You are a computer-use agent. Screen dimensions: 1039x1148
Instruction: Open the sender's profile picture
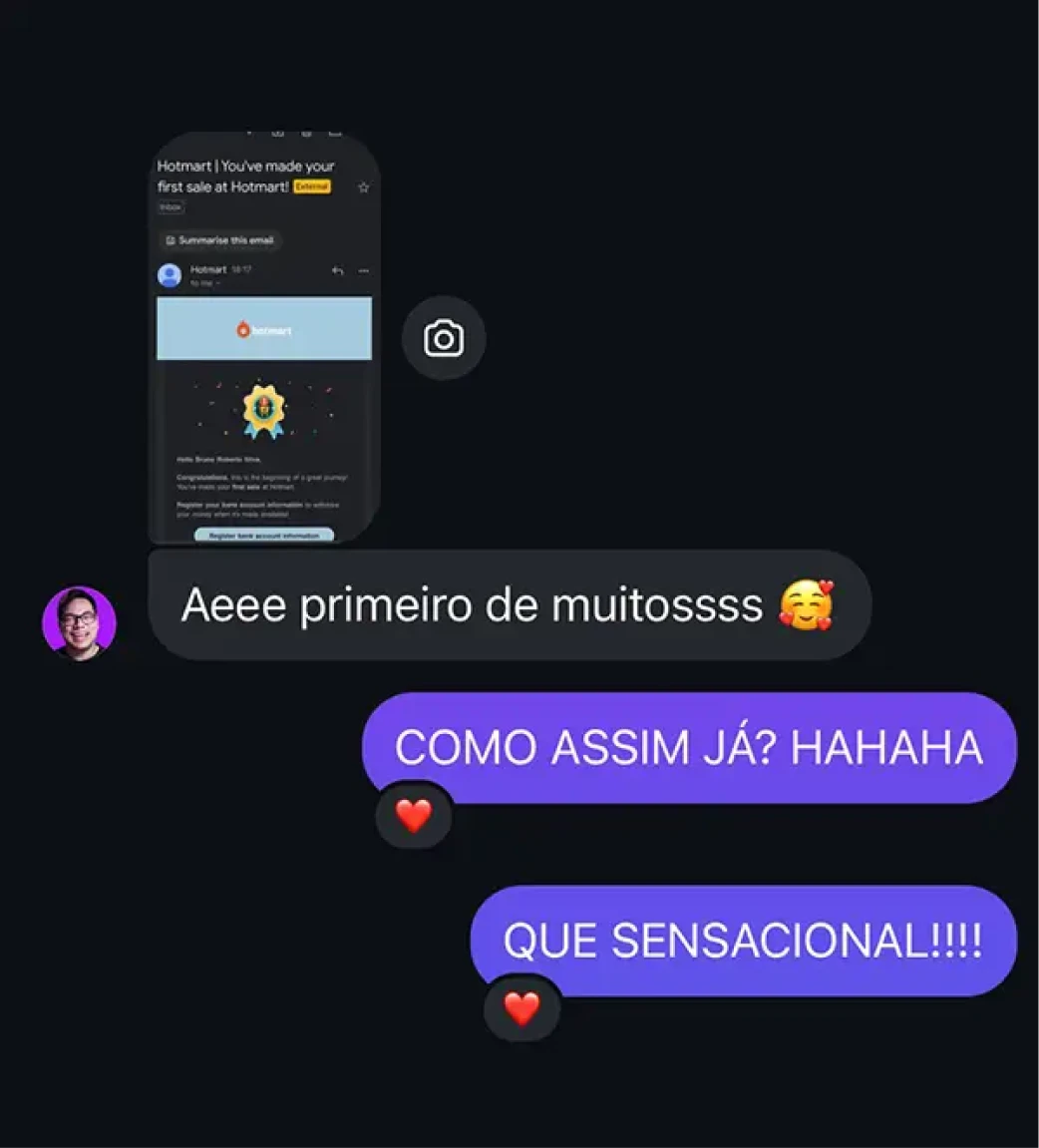tap(80, 622)
